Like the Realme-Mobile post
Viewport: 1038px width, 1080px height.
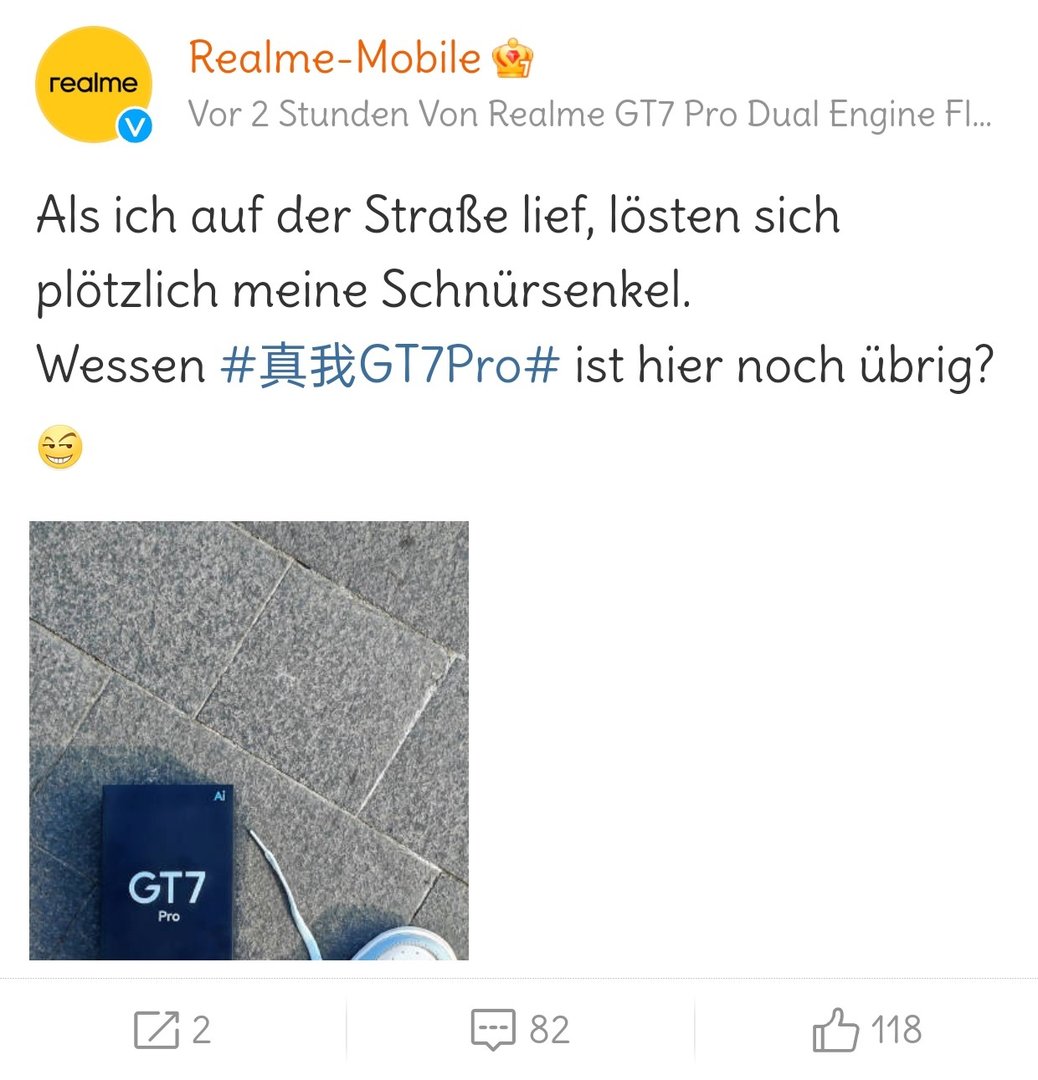tap(867, 1030)
